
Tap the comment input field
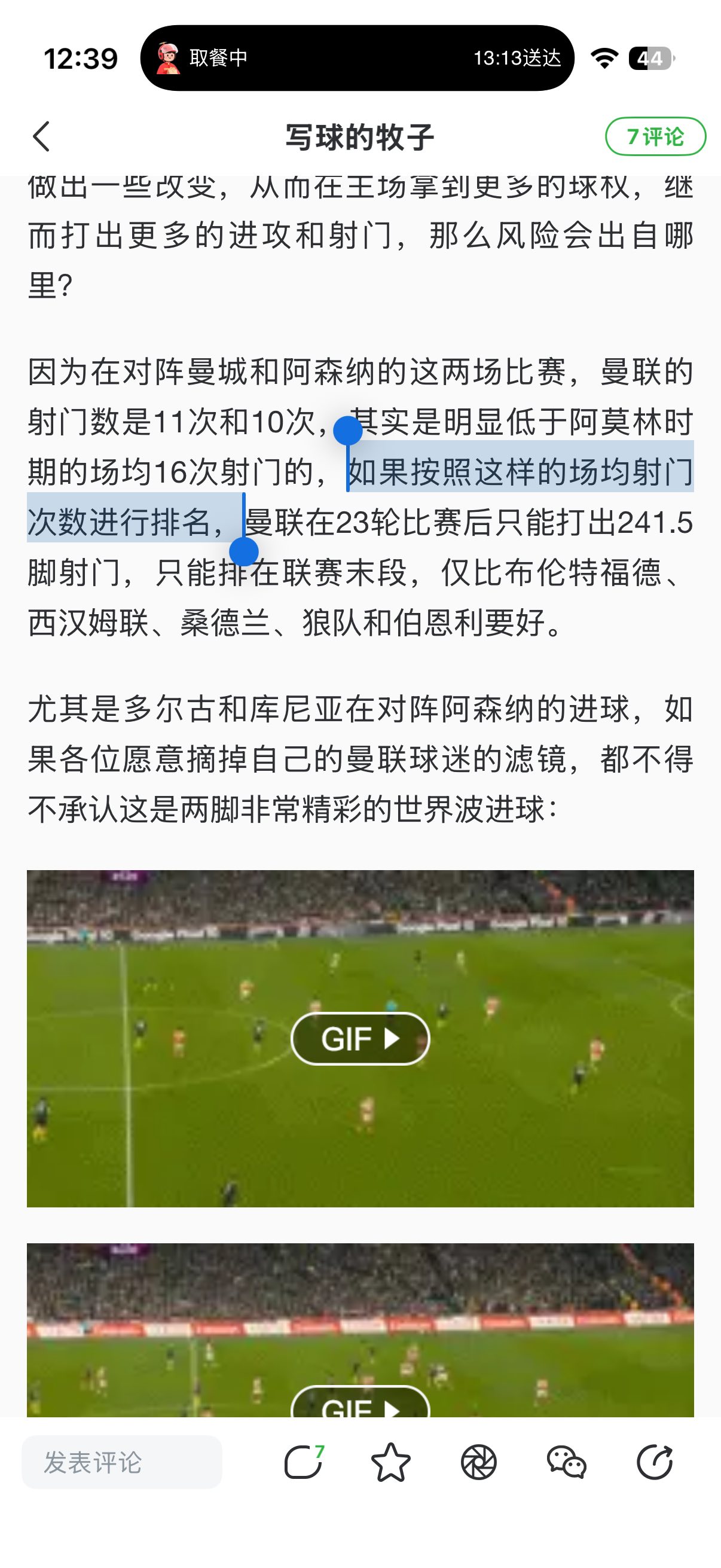[x=122, y=1462]
